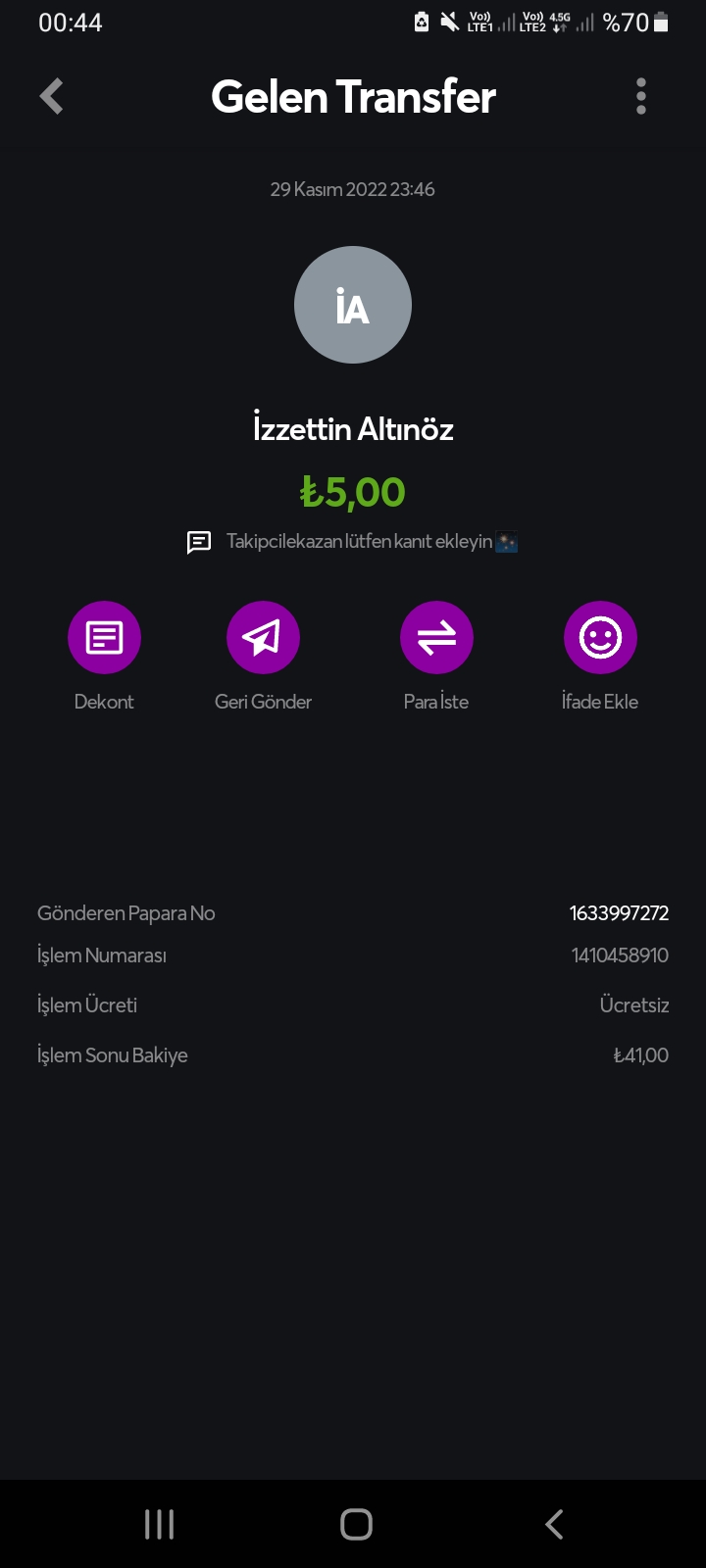706x1568 pixels.
Task: Tap Geri Gönder to return money
Action: click(x=263, y=638)
